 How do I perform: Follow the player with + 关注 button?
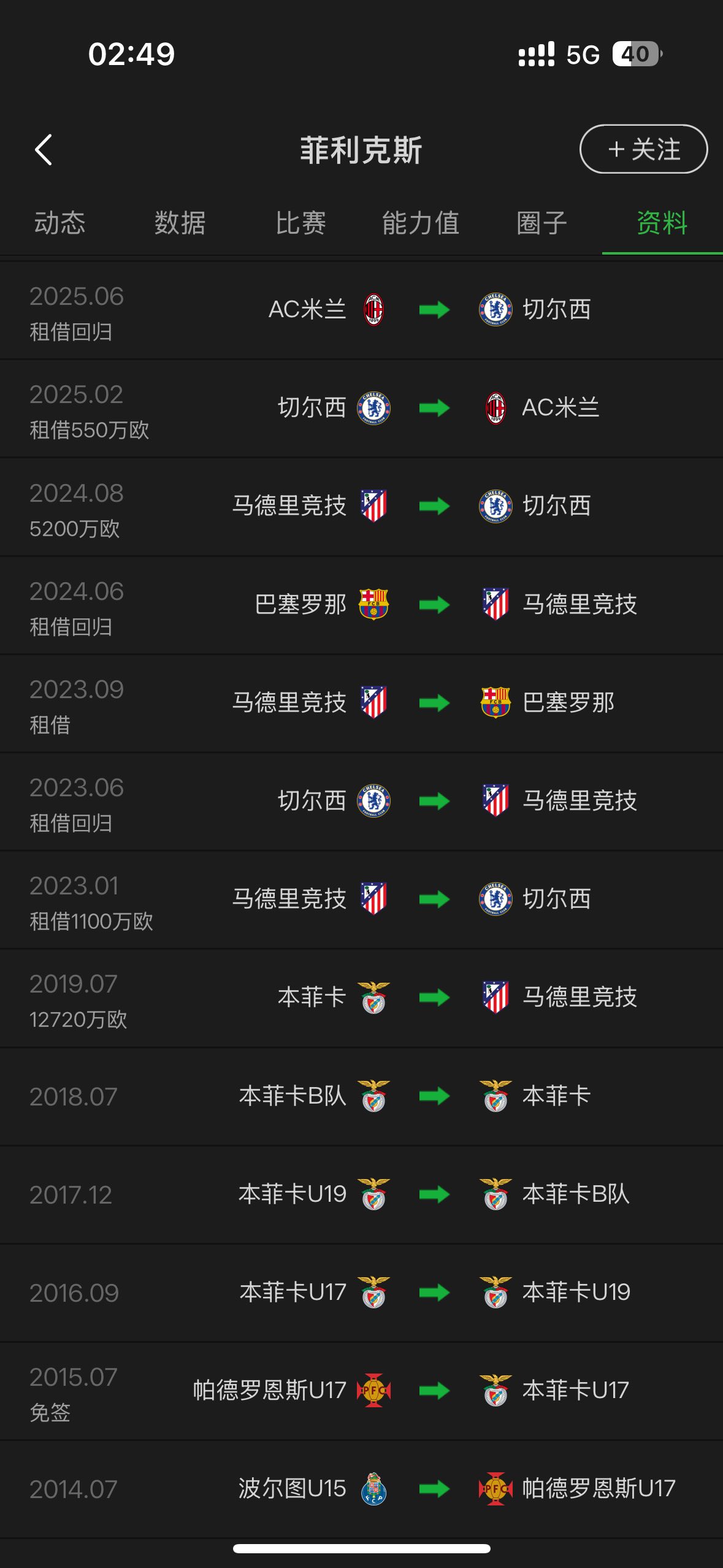[643, 149]
